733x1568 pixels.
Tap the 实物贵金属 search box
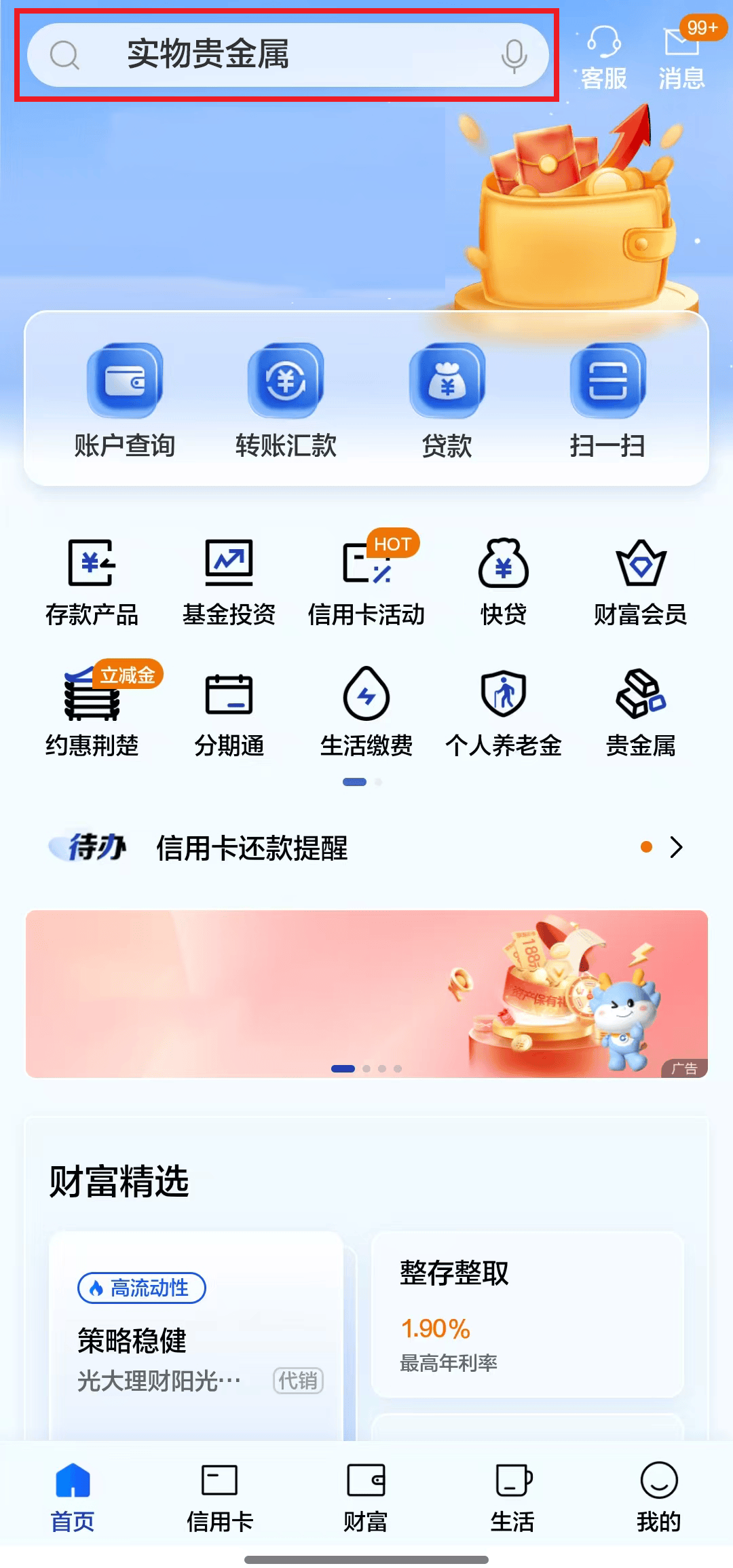coord(271,54)
